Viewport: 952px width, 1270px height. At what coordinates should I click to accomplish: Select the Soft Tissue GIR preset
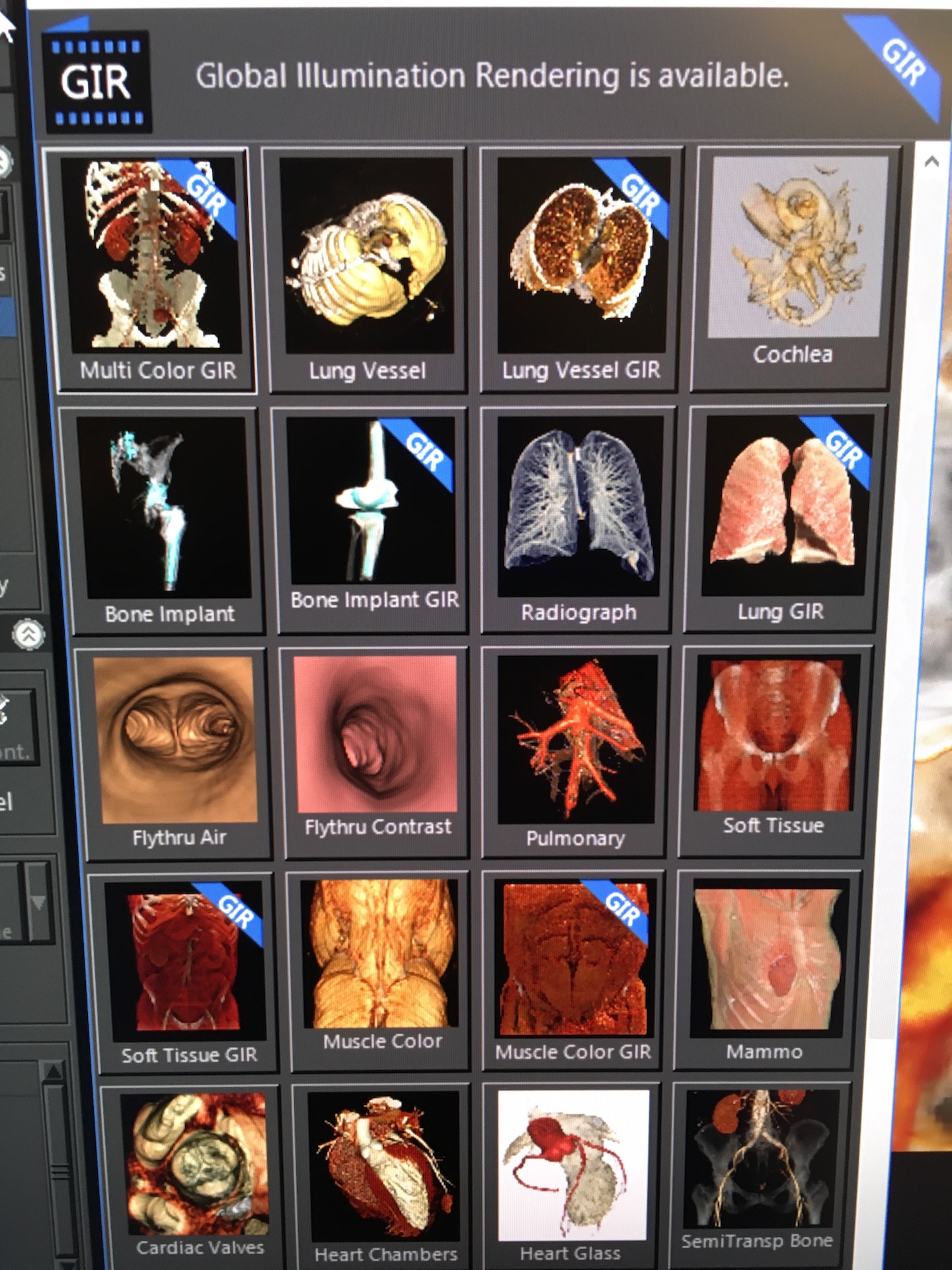pyautogui.click(x=189, y=959)
